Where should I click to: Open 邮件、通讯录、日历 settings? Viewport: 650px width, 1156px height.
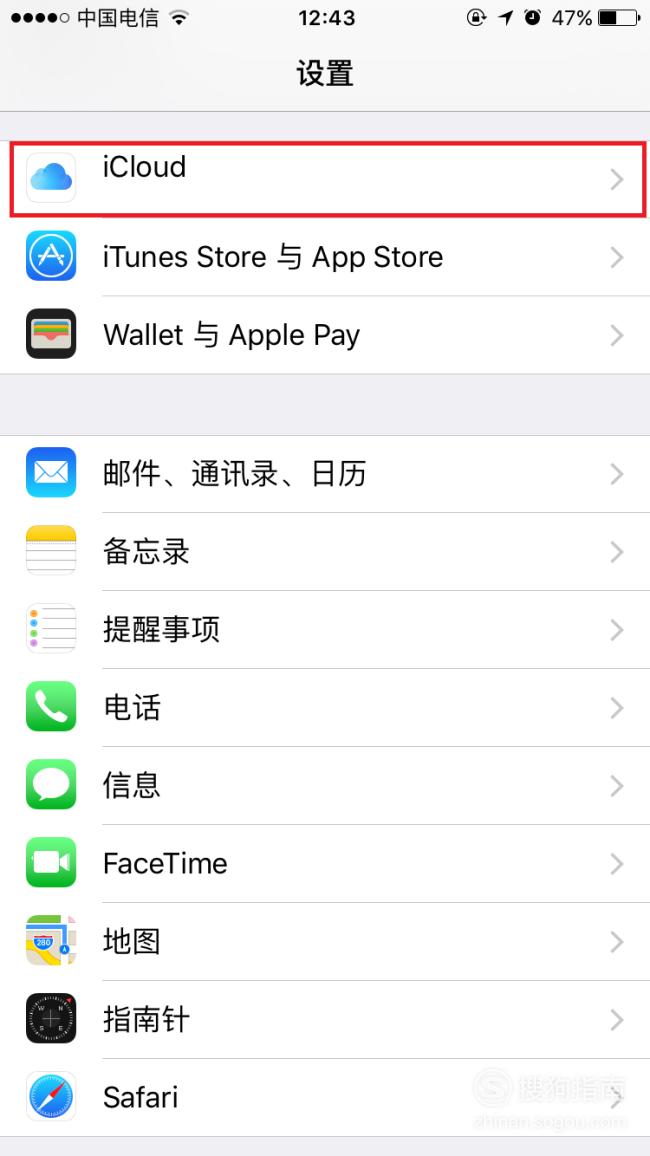pyautogui.click(x=325, y=474)
